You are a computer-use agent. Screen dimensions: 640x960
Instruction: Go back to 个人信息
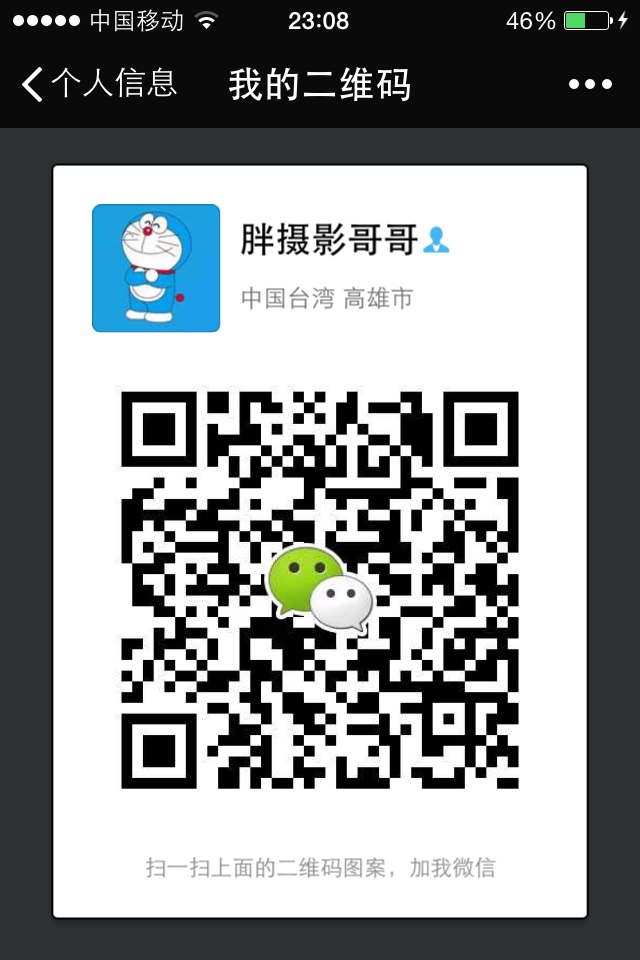point(98,84)
